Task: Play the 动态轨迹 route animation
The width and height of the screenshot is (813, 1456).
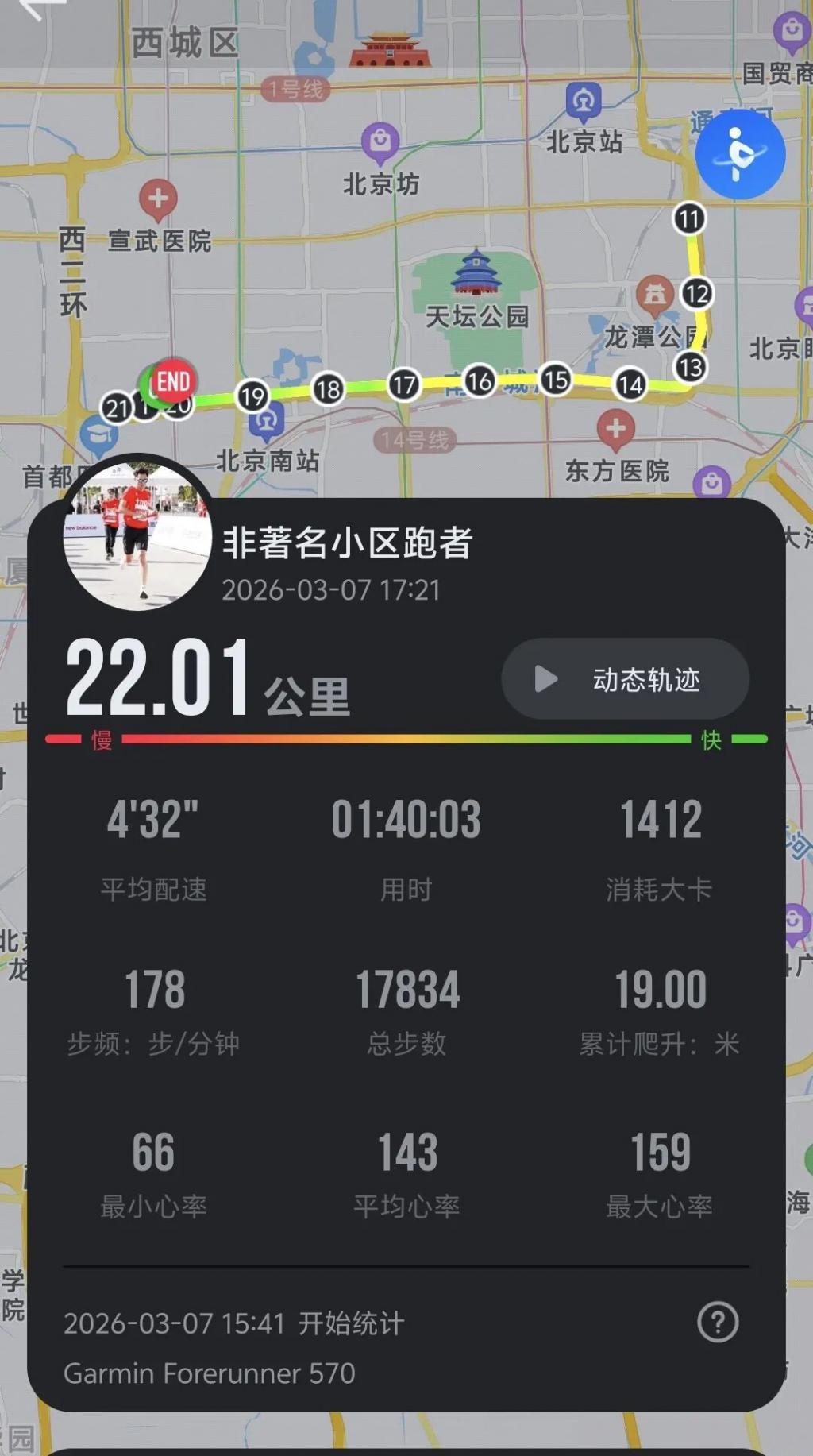Action: point(625,679)
